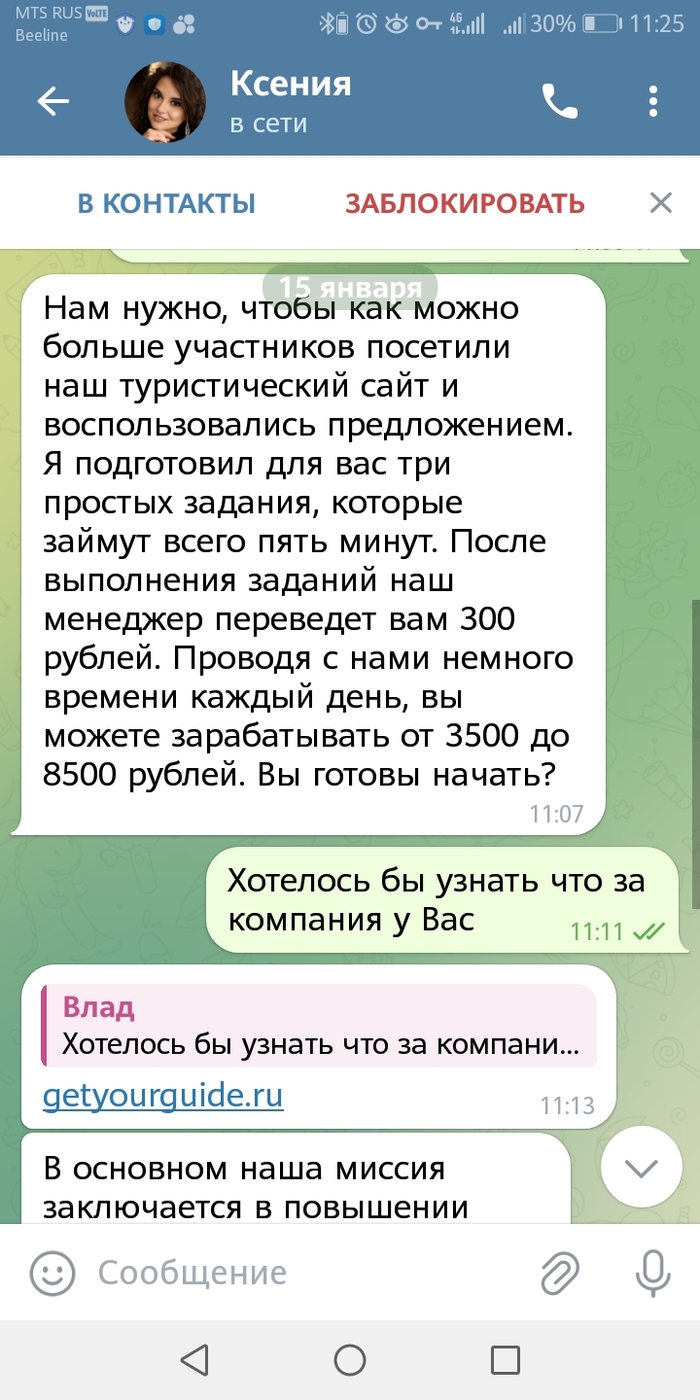Attach a file with paperclip
This screenshot has width=700, height=1400.
pyautogui.click(x=560, y=1273)
